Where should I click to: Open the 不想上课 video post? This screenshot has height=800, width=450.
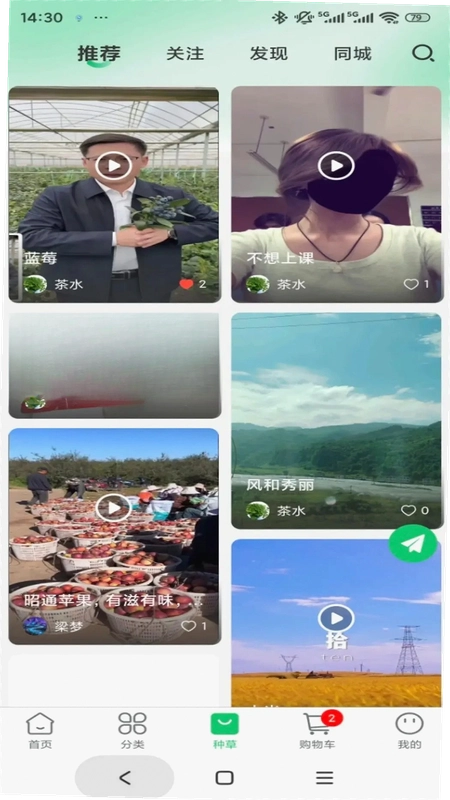coord(336,194)
